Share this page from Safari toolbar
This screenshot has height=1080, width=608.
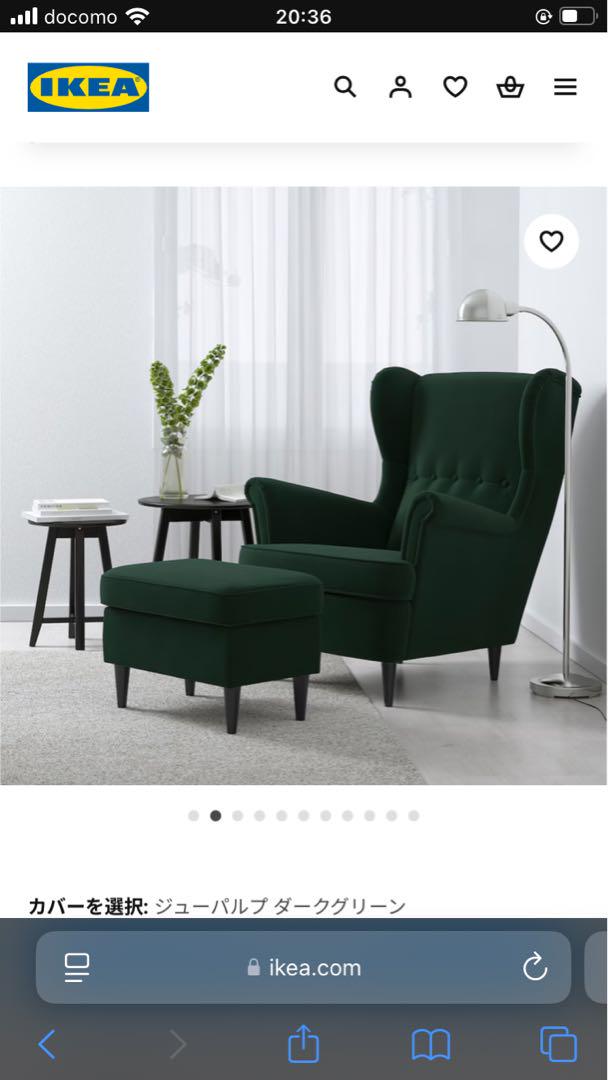point(303,1045)
